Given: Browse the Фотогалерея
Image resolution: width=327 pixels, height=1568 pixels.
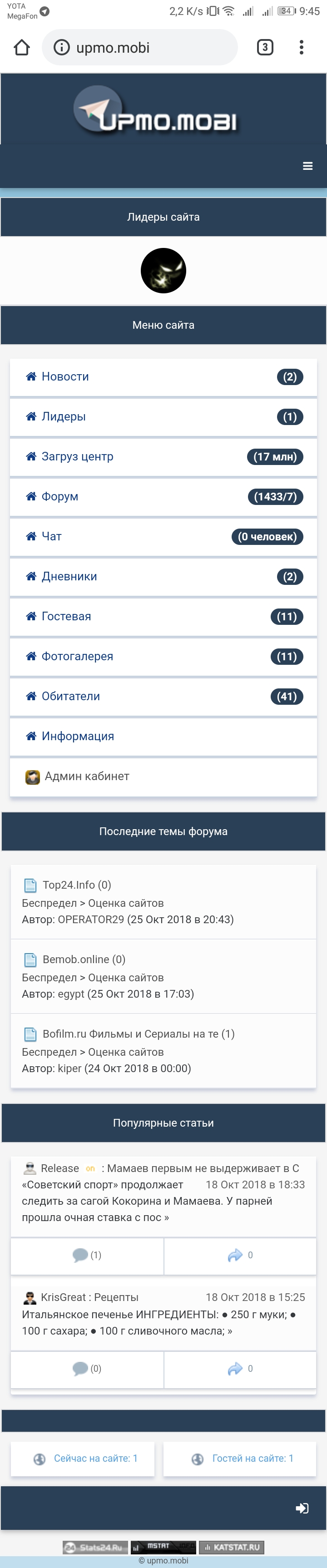Looking at the screenshot, I should [77, 656].
